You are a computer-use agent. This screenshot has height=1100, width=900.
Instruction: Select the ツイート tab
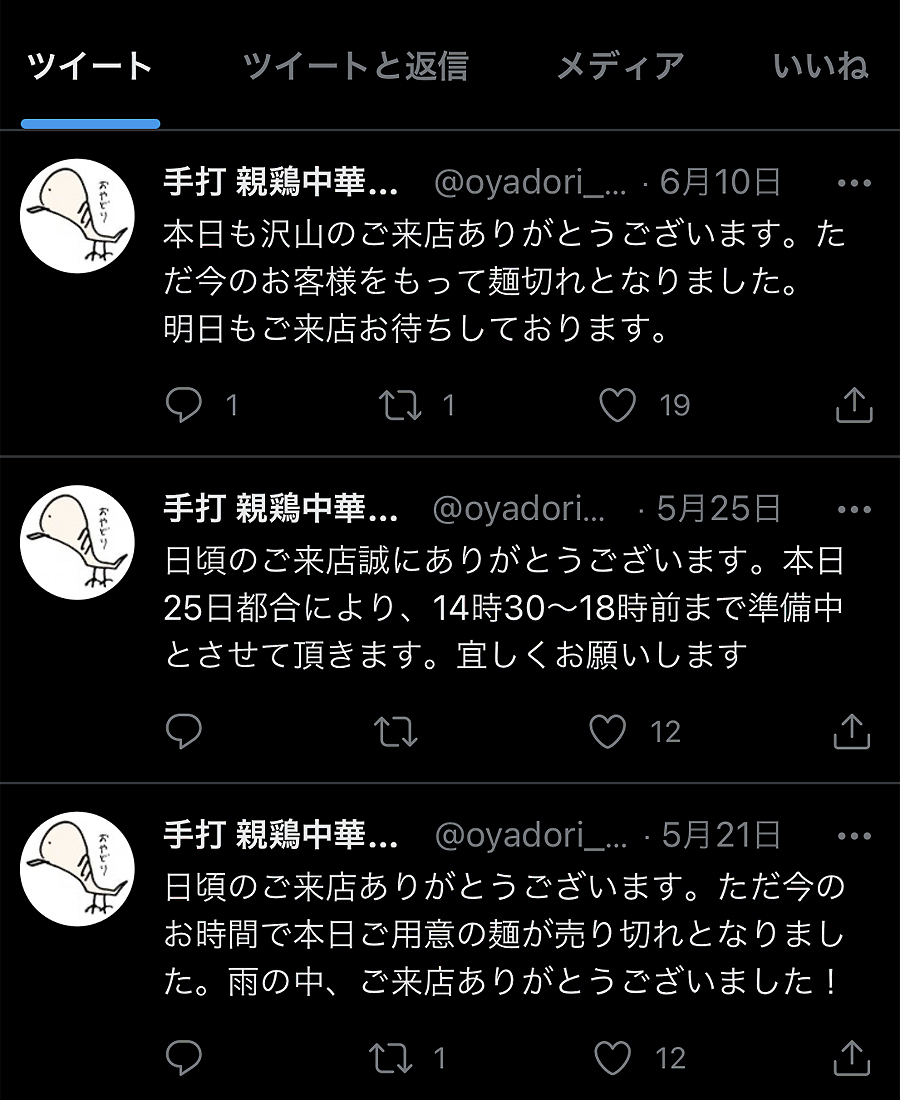tap(90, 67)
